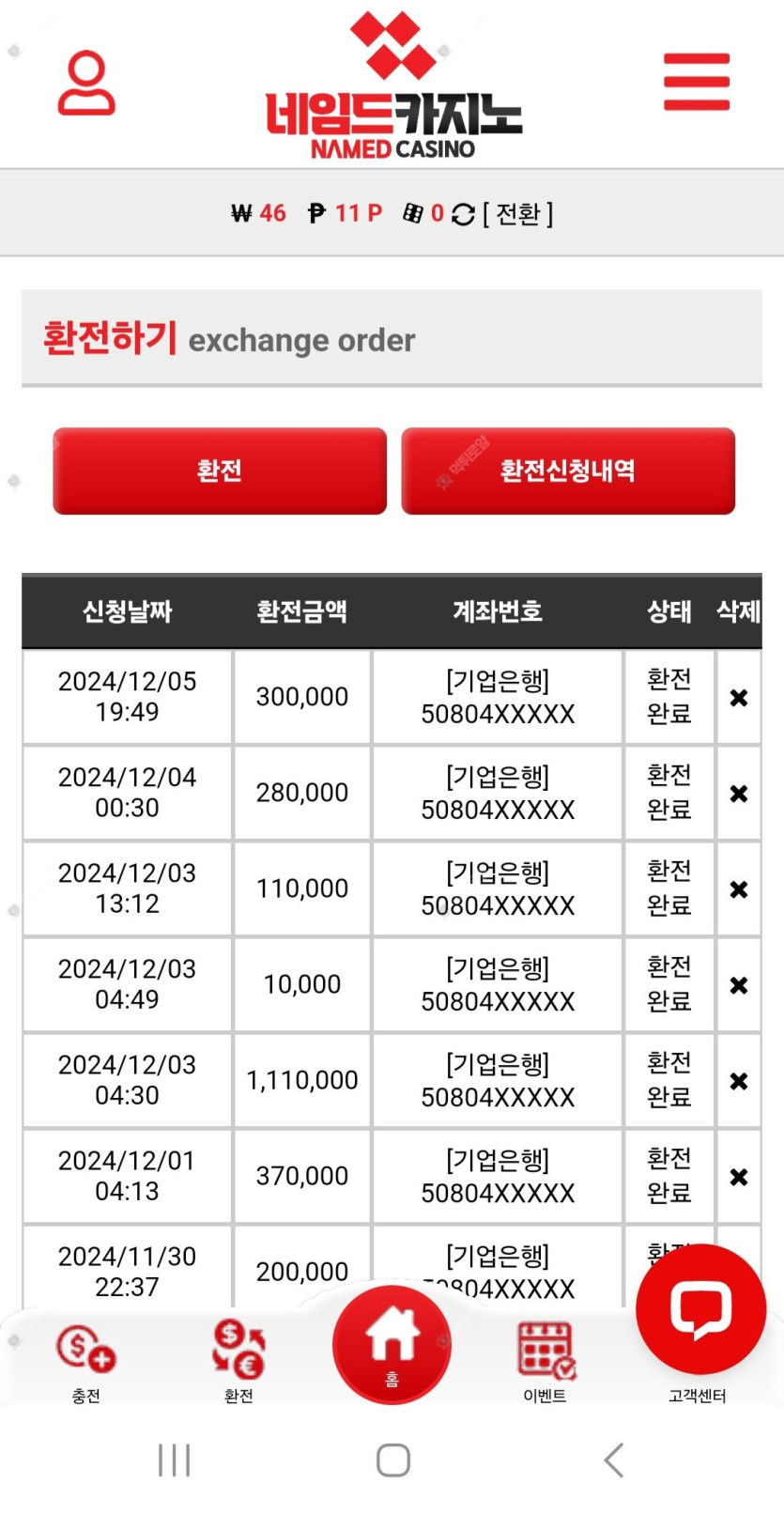Open the hamburger menu
784x1514 pixels.
click(x=696, y=82)
